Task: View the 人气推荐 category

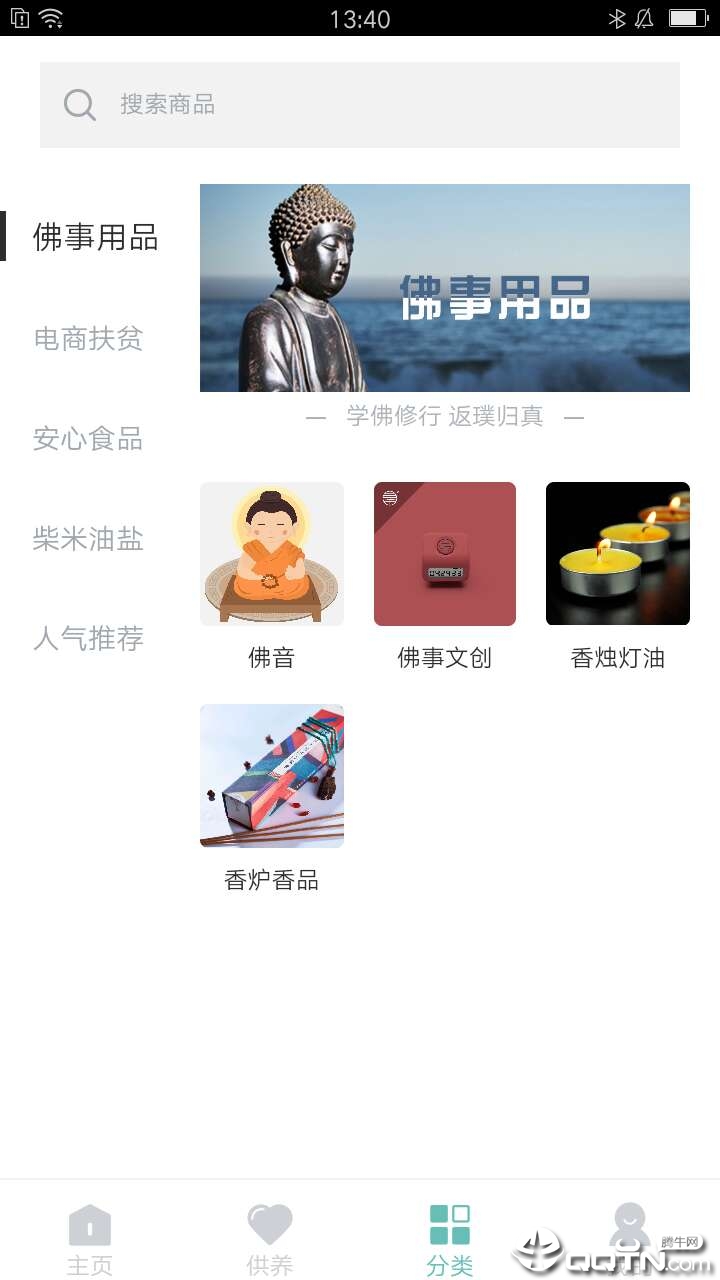Action: 88,639
